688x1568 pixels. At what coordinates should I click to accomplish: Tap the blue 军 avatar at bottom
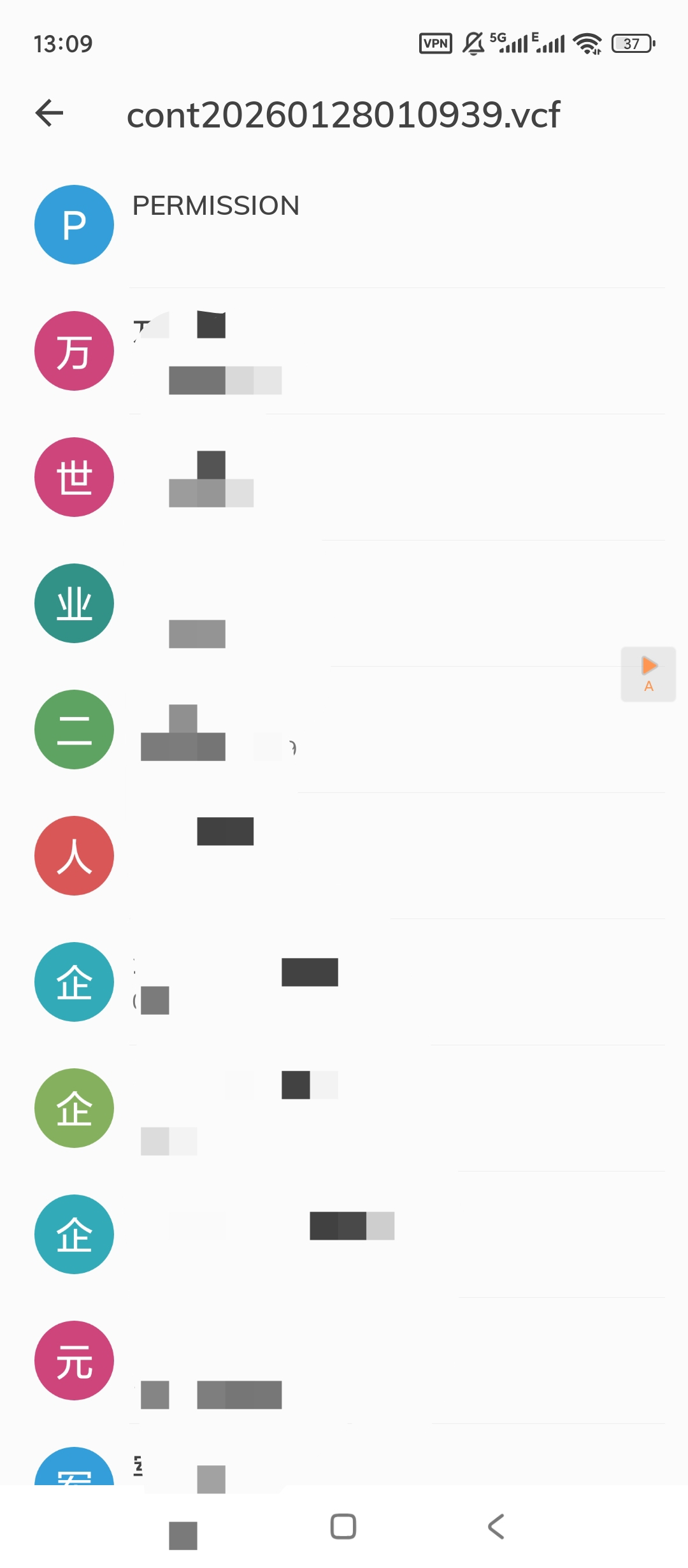(73, 1472)
